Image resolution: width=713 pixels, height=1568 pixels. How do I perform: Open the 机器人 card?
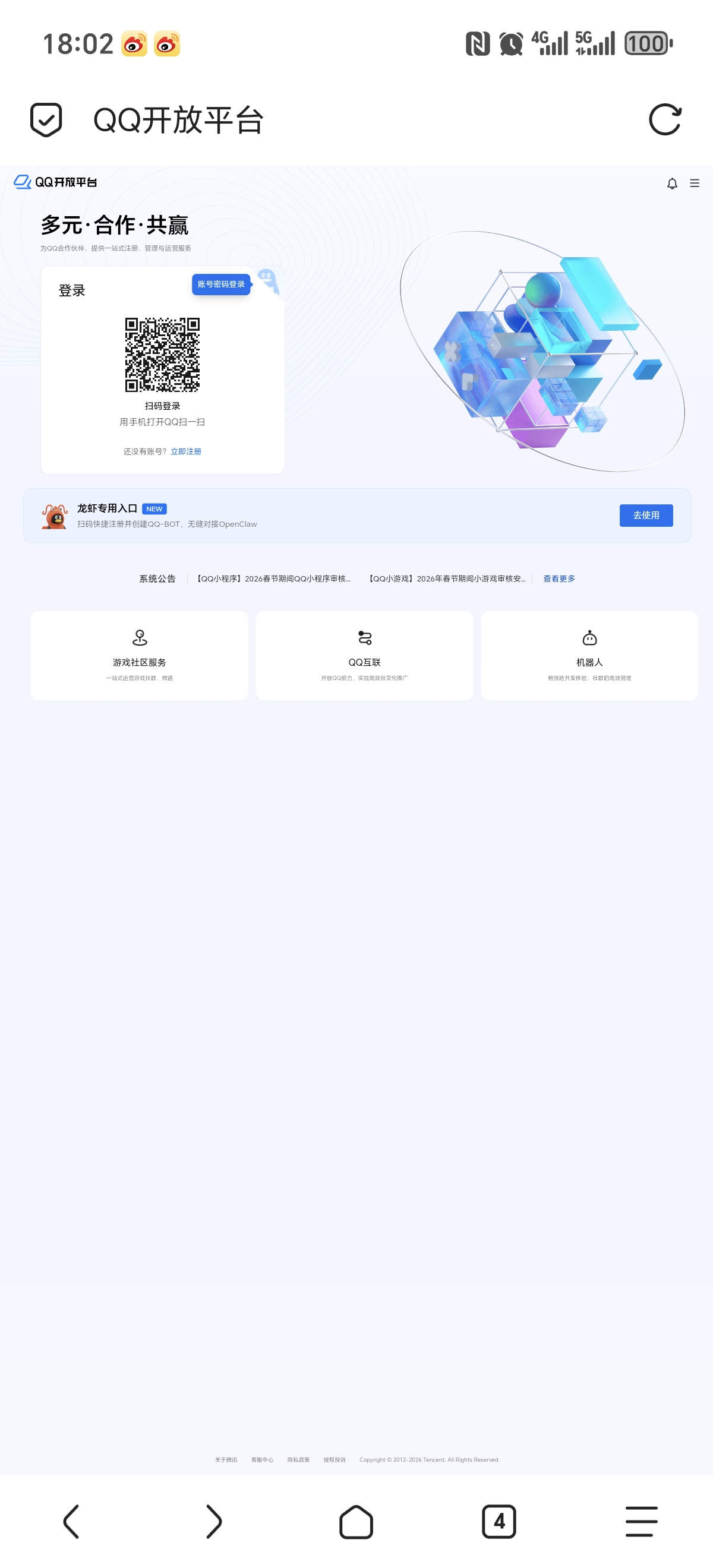(x=589, y=656)
